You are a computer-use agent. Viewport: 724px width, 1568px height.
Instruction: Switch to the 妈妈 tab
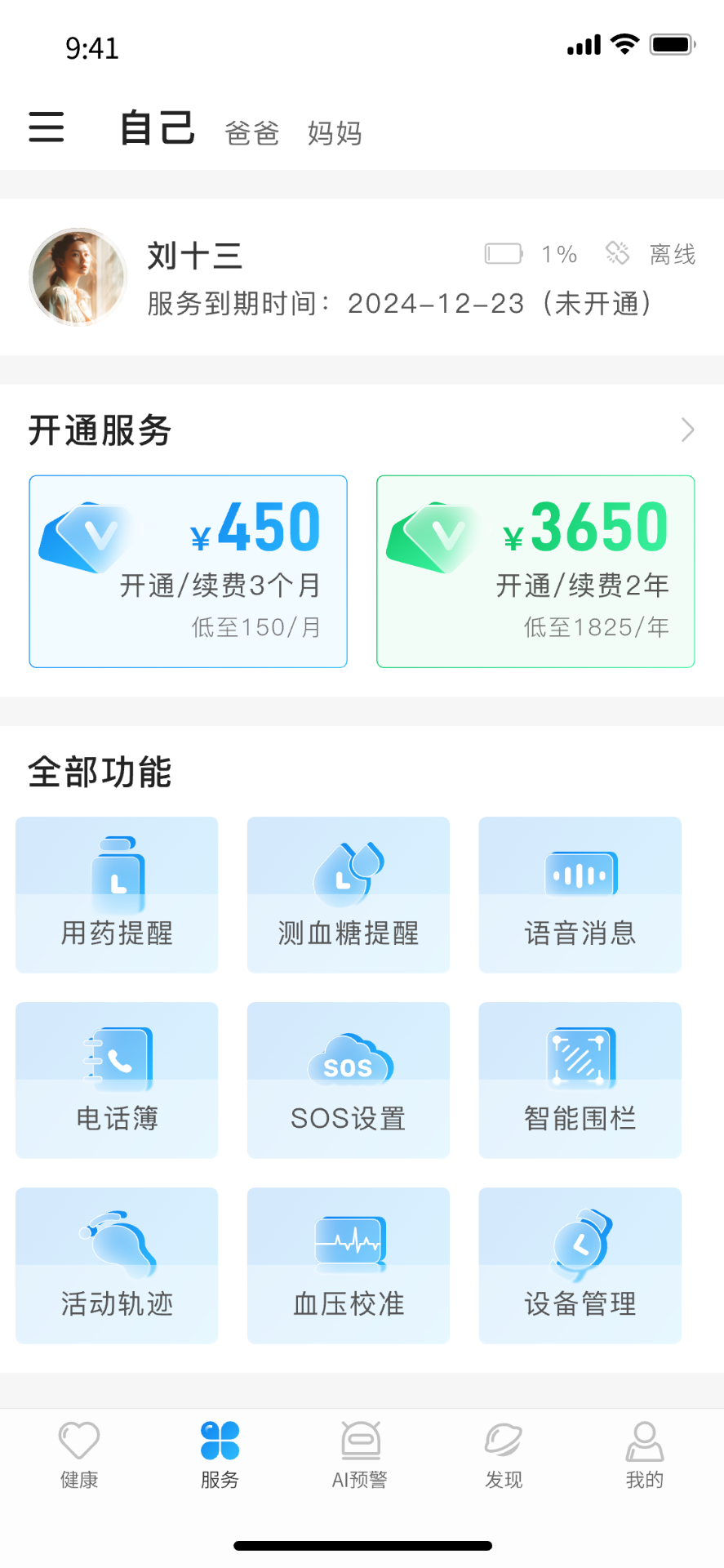coord(335,133)
